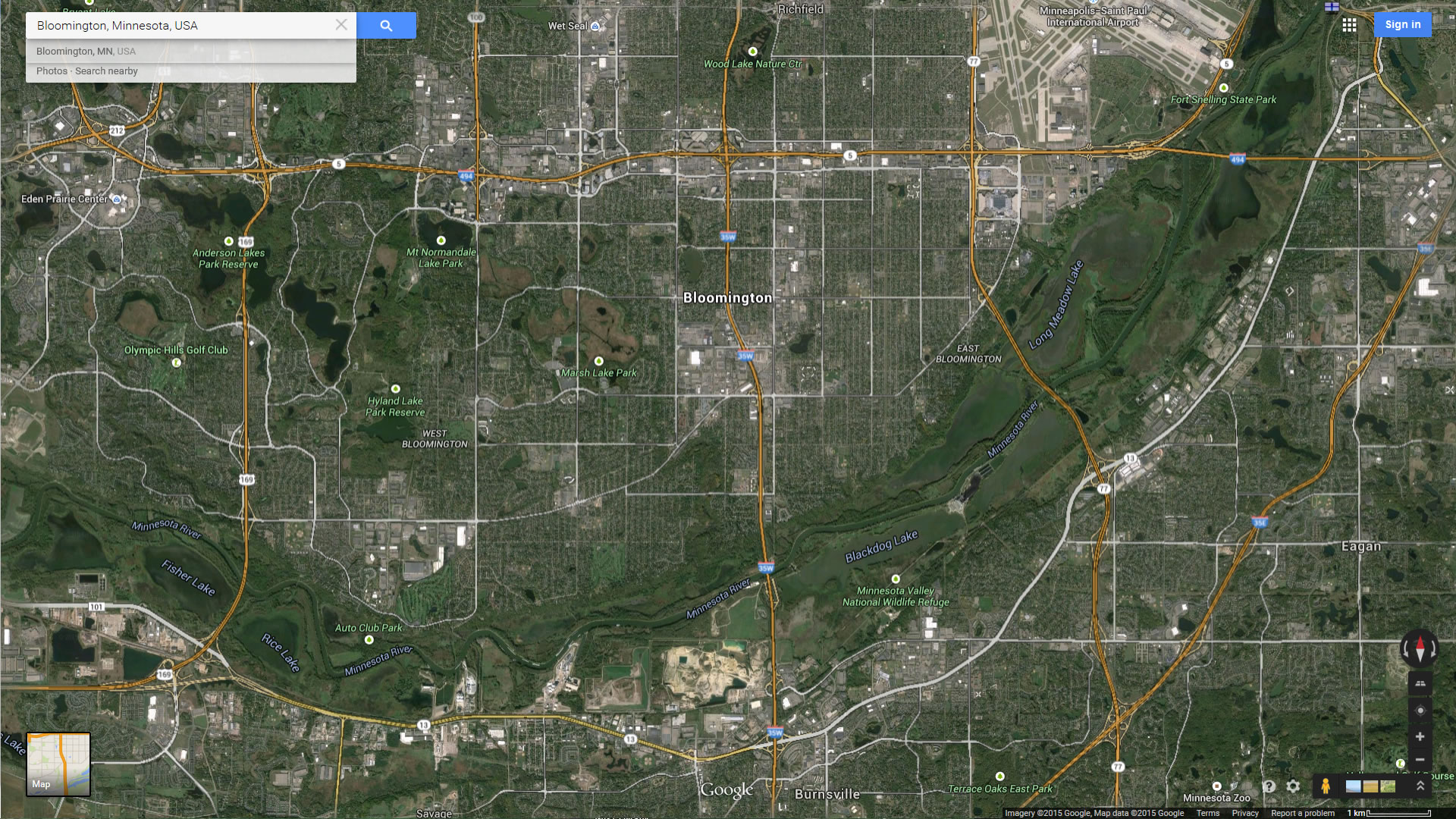Screen dimensions: 1456x819
Task: Select the Street View pegman
Action: point(1325,786)
